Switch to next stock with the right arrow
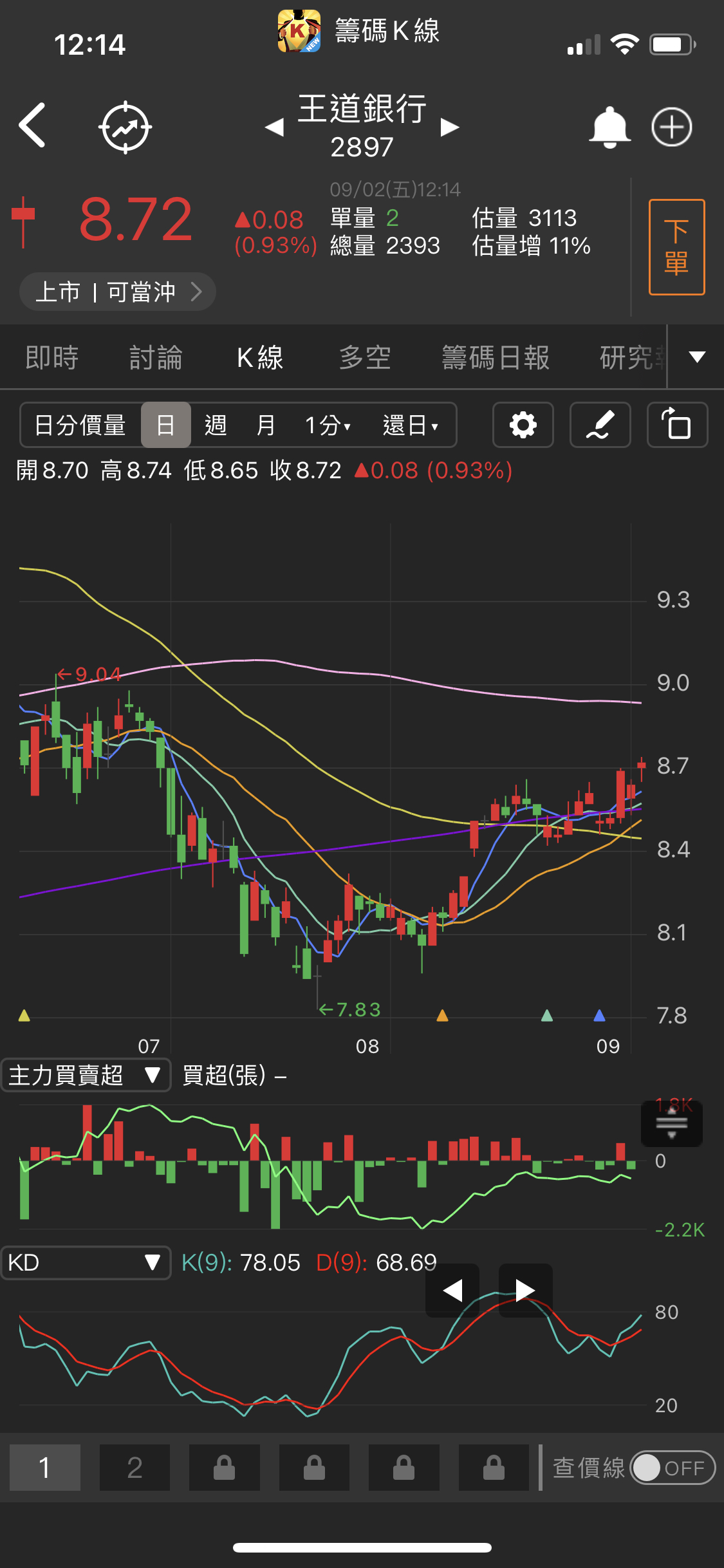 449,127
